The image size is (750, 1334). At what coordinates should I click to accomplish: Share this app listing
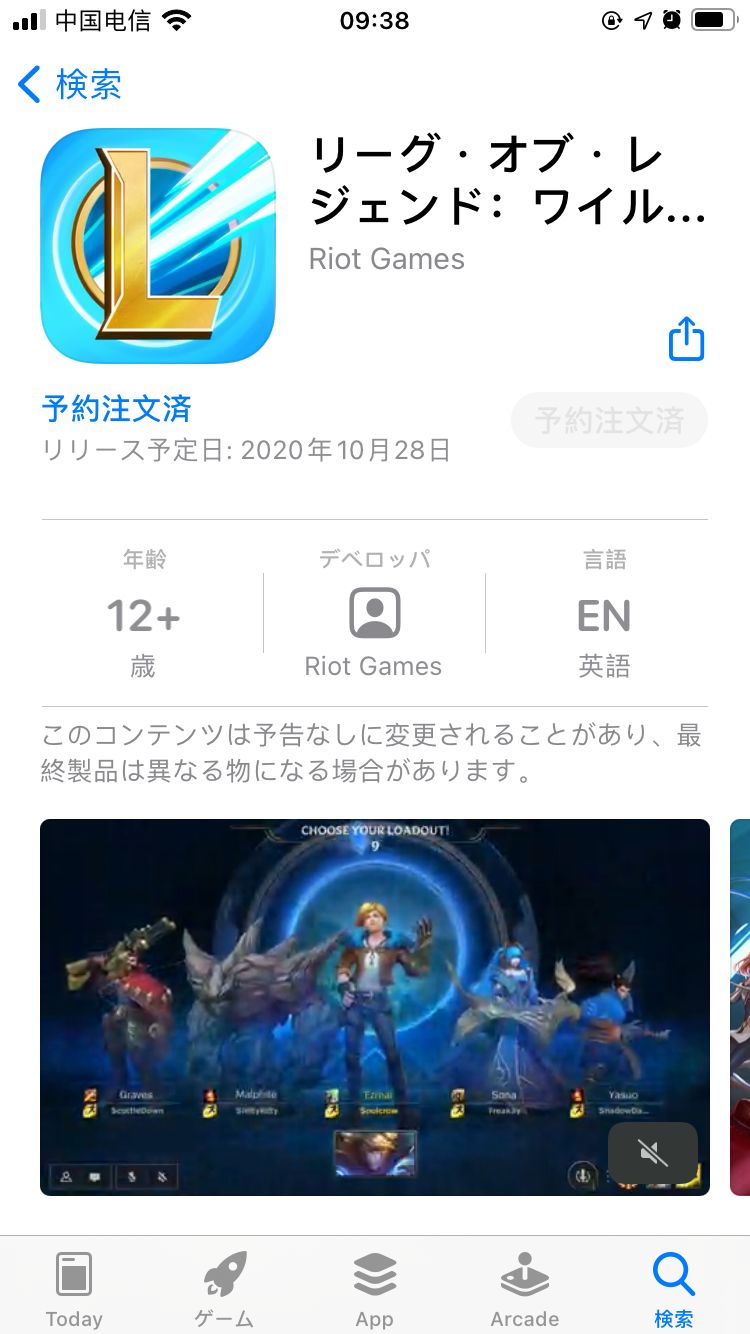(686, 339)
